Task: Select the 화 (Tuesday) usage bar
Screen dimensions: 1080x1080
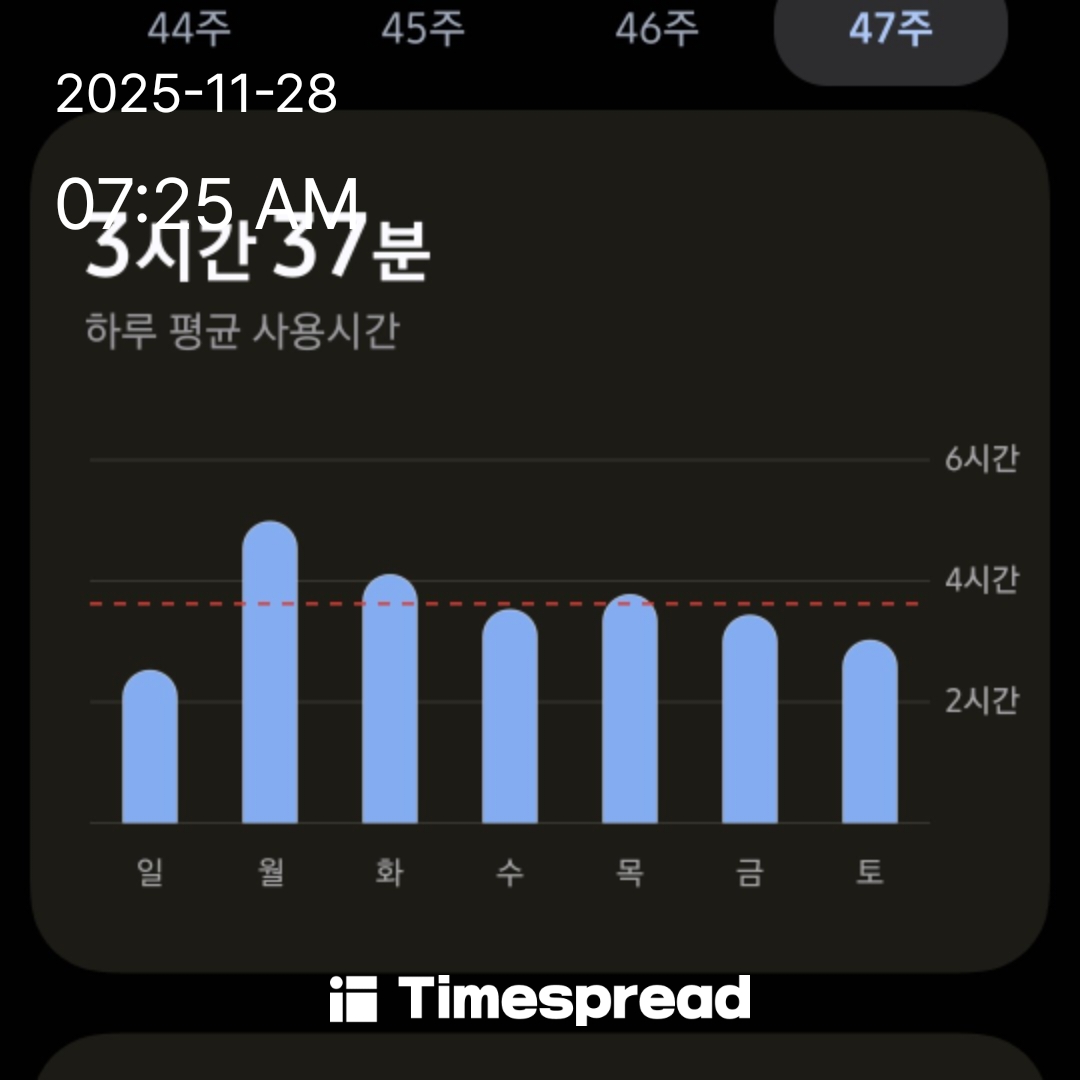Action: pyautogui.click(x=390, y=700)
